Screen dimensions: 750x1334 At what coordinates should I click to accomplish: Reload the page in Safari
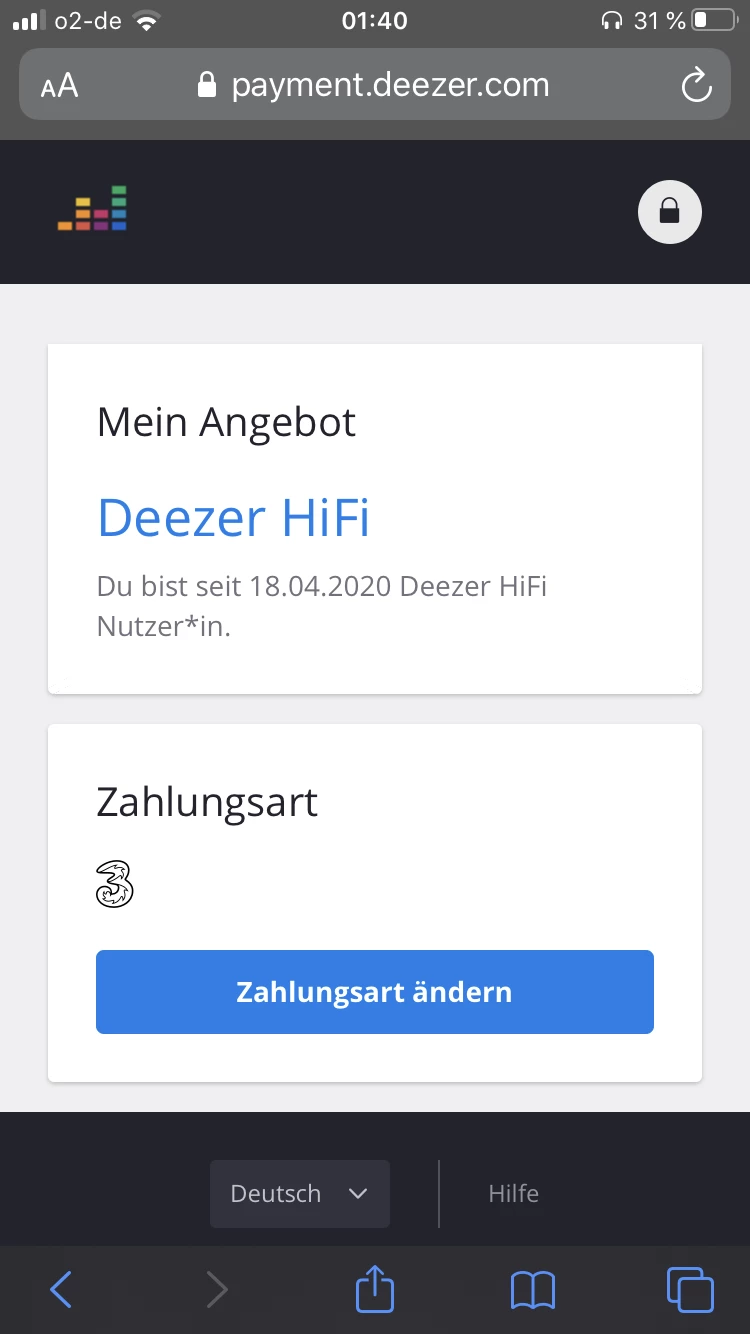696,86
